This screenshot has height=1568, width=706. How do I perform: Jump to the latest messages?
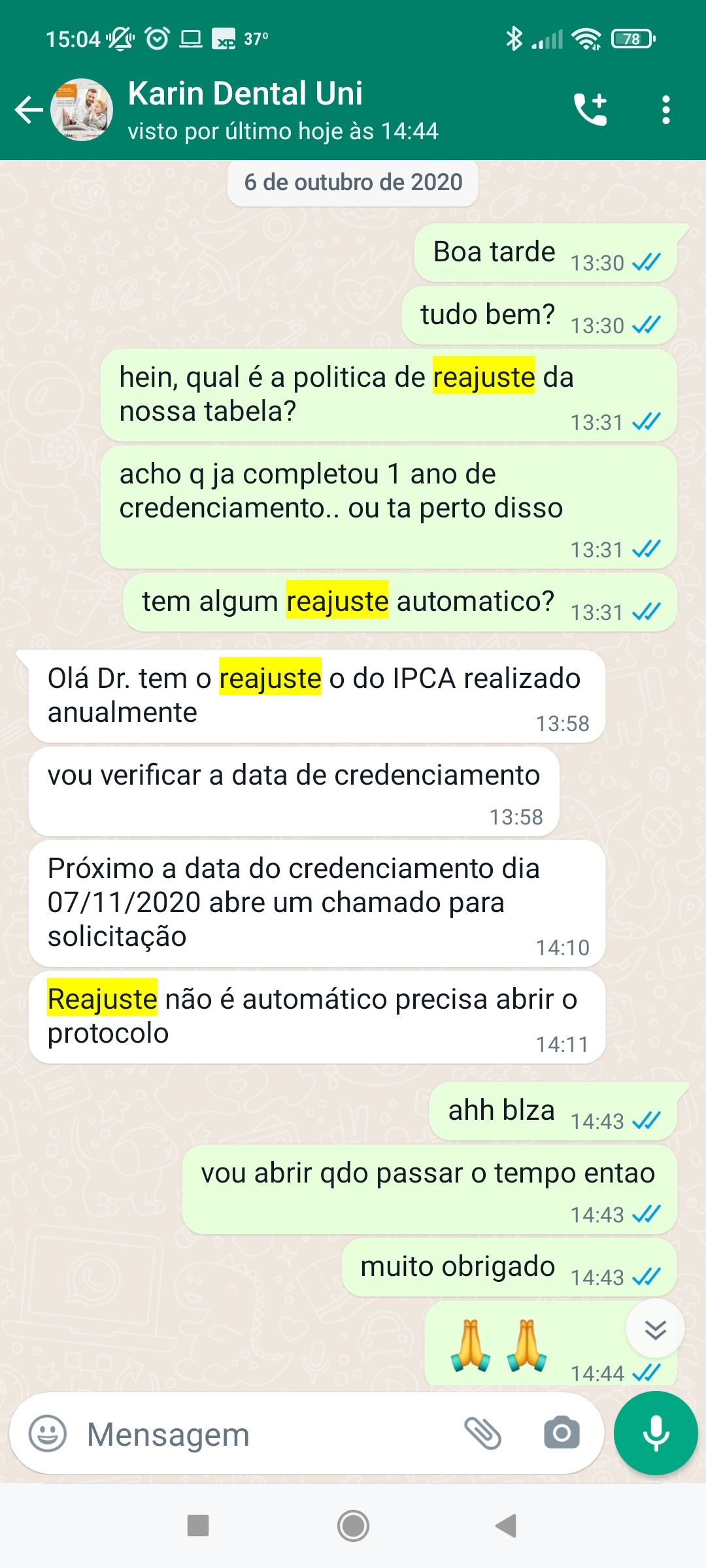point(655,1329)
